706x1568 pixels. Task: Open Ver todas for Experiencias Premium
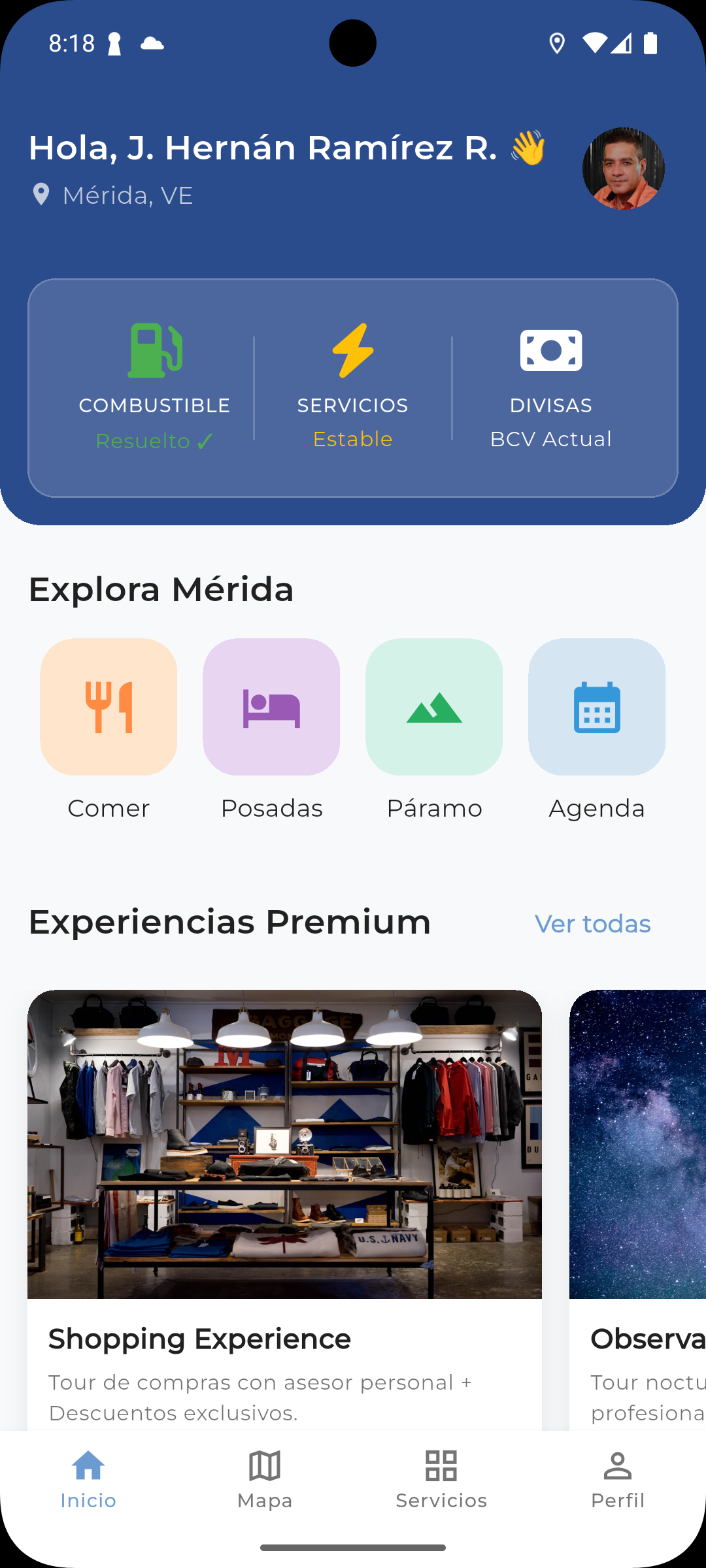click(592, 923)
